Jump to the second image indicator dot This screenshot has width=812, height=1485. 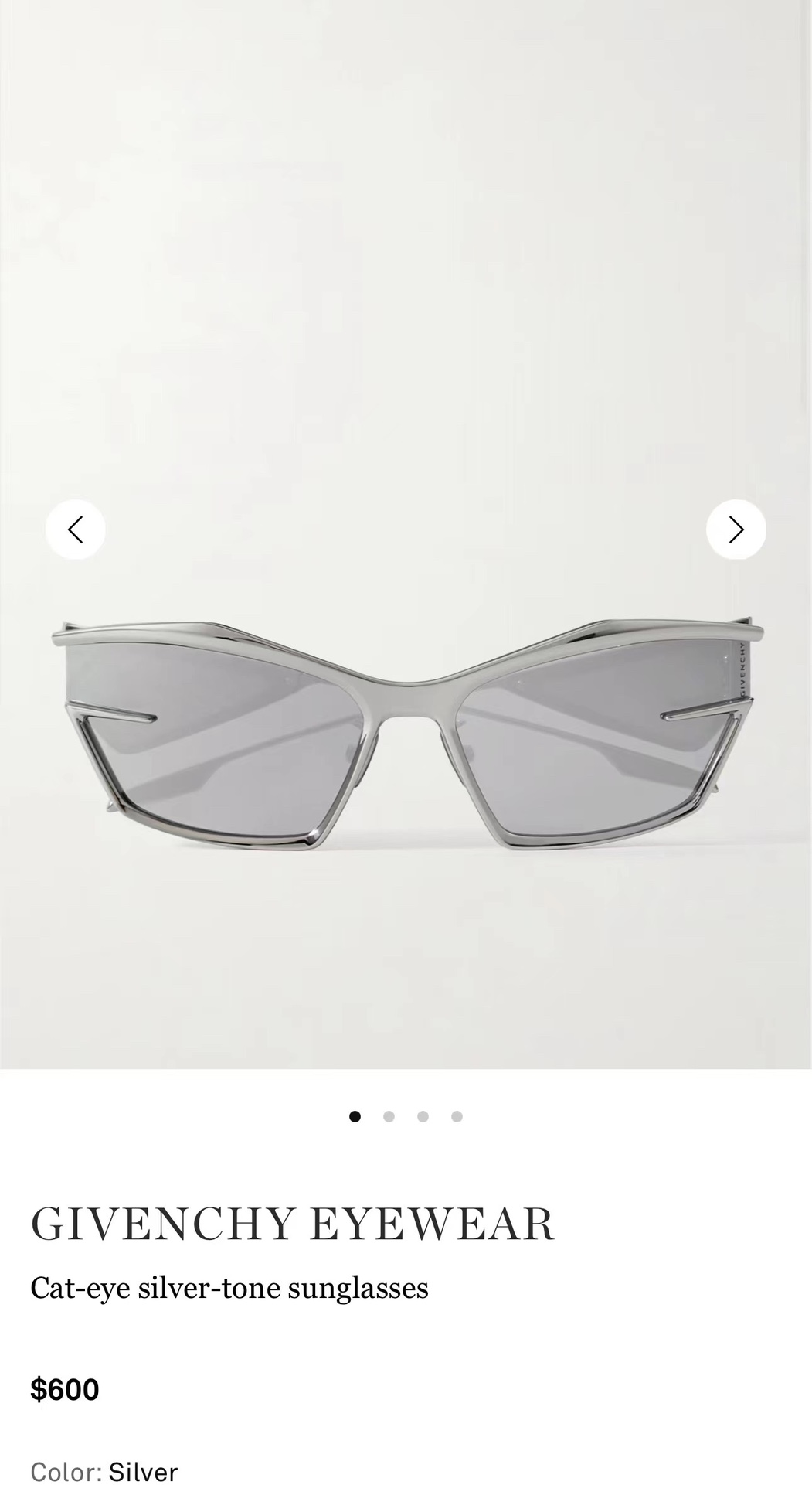tap(389, 1116)
